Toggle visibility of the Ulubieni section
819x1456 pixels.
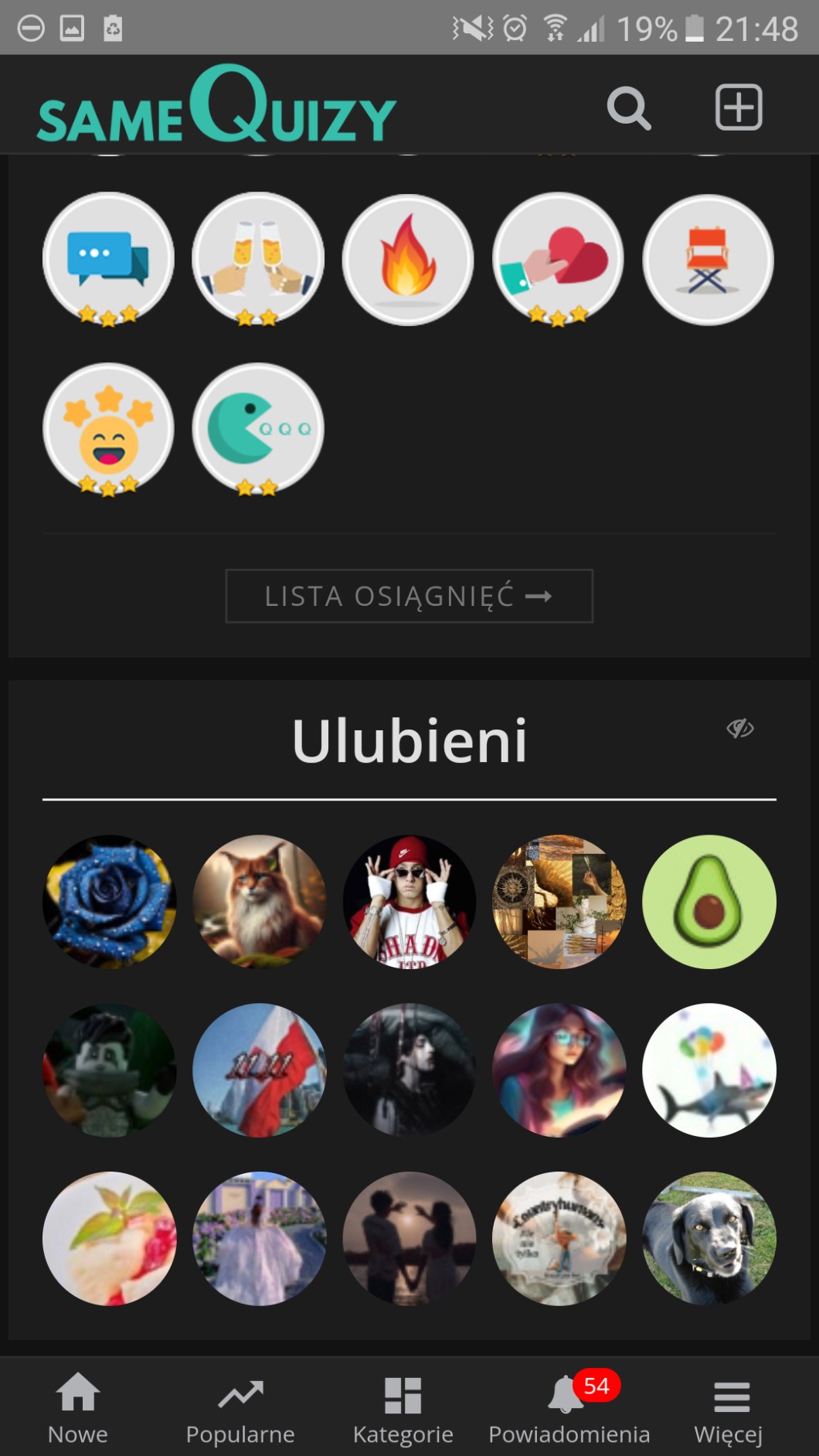[739, 728]
